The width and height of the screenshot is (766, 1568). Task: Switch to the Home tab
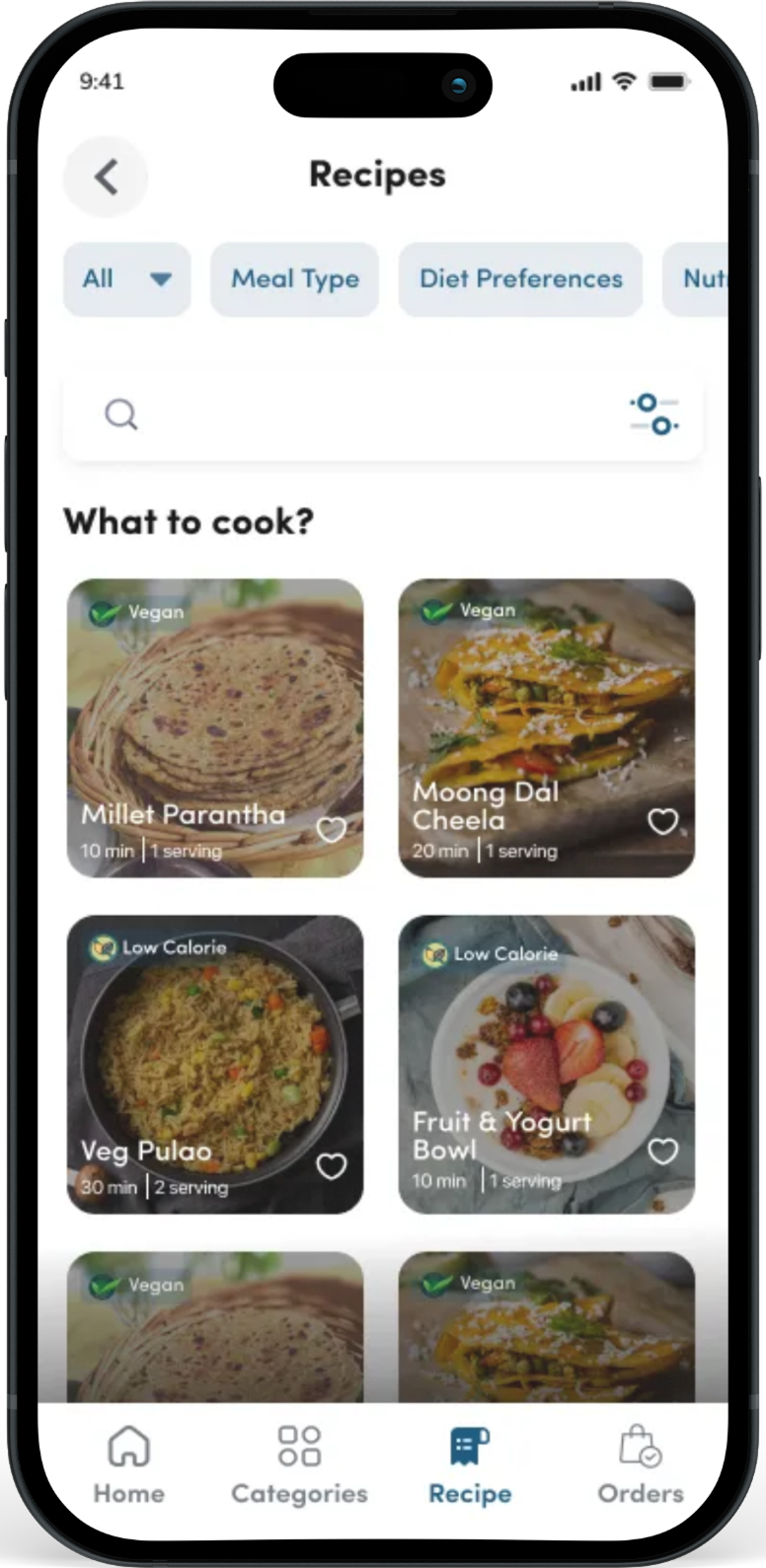tap(129, 1465)
